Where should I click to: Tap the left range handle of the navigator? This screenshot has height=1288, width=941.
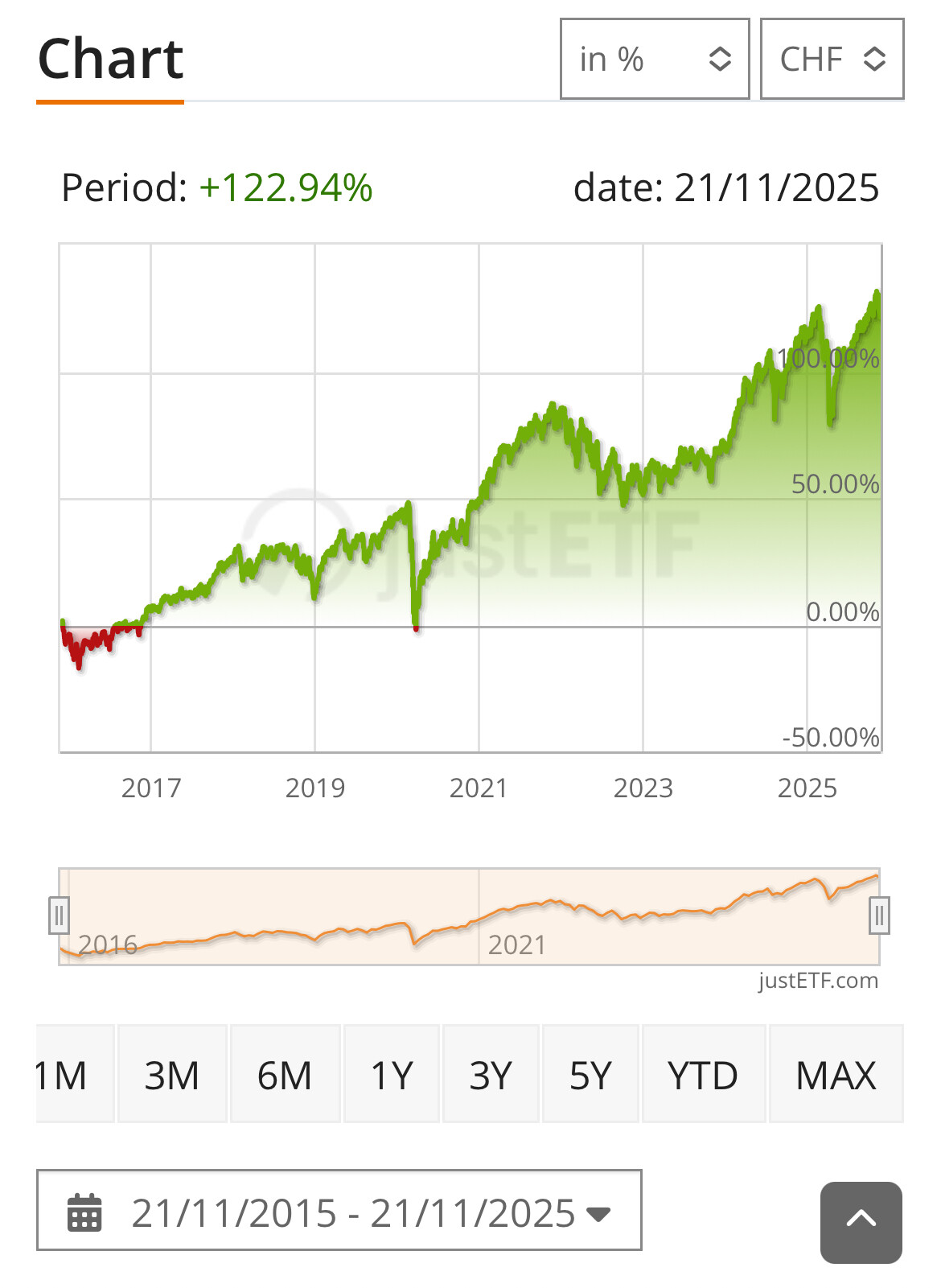[59, 916]
